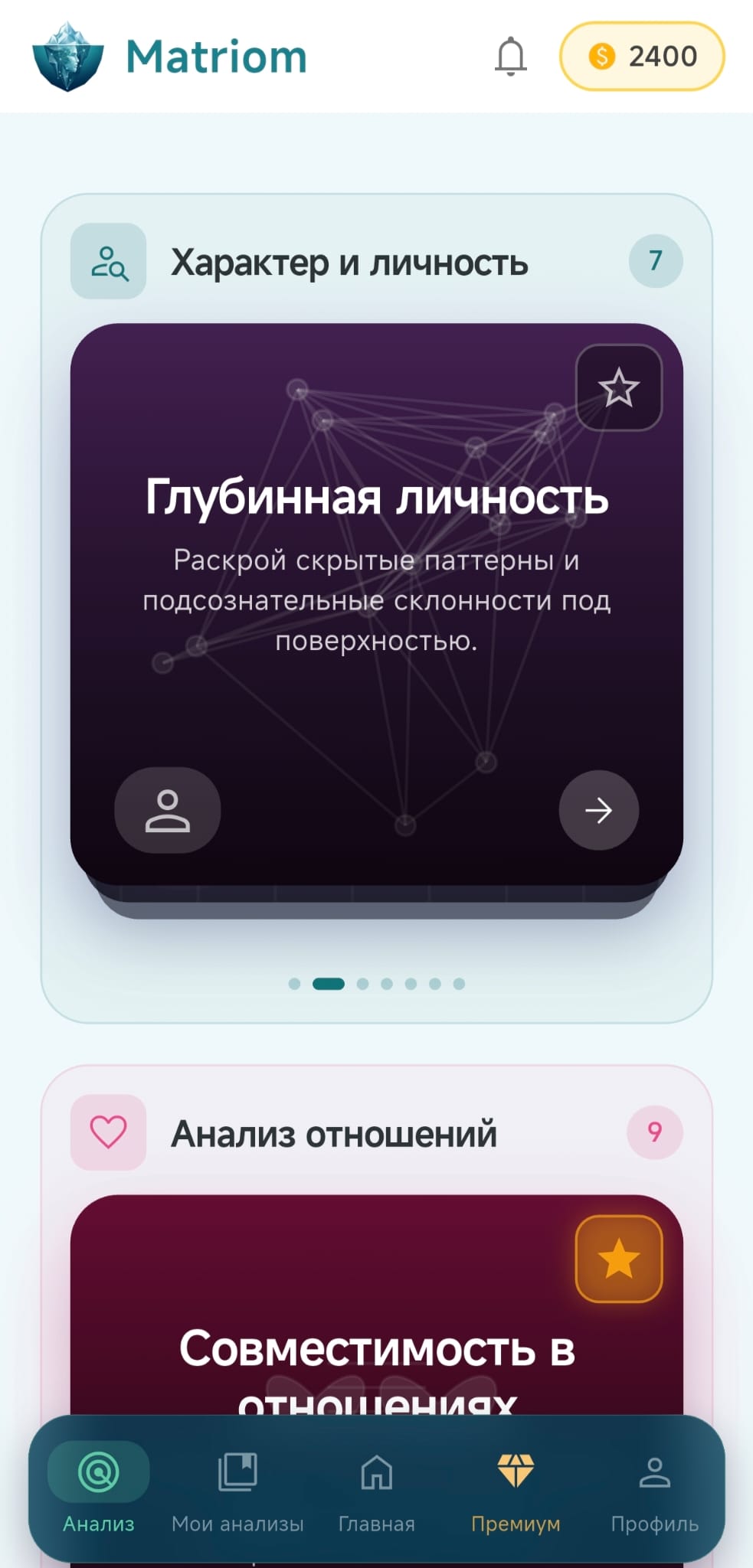This screenshot has width=753, height=1568.
Task: Switch to the Профиль tab
Action: (654, 1487)
